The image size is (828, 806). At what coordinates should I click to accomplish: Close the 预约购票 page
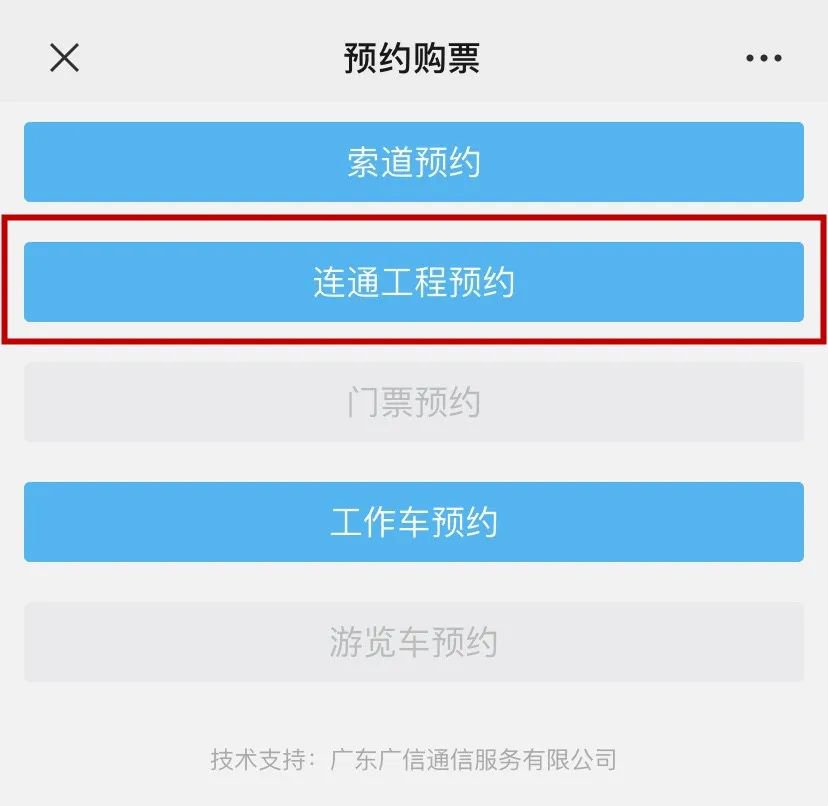pos(65,58)
